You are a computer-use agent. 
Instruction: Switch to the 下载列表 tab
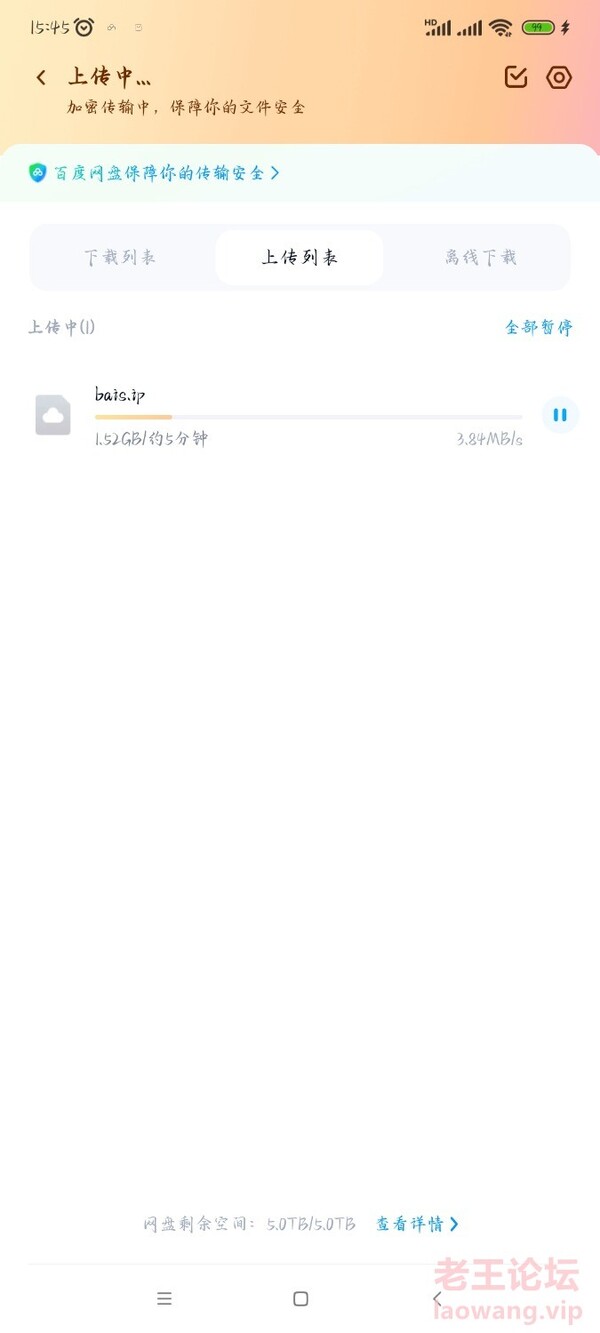pos(121,257)
